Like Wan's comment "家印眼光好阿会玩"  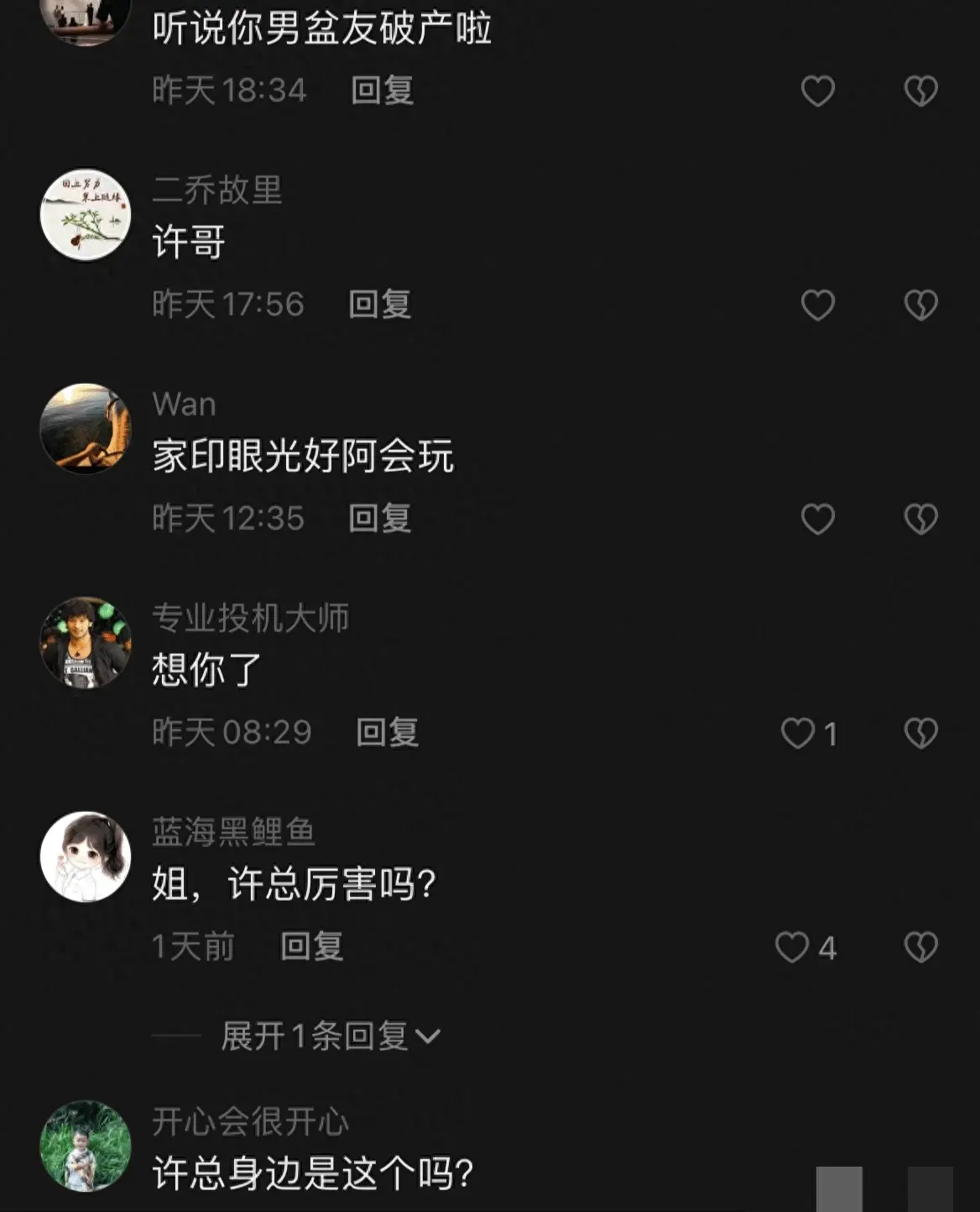pyautogui.click(x=817, y=519)
